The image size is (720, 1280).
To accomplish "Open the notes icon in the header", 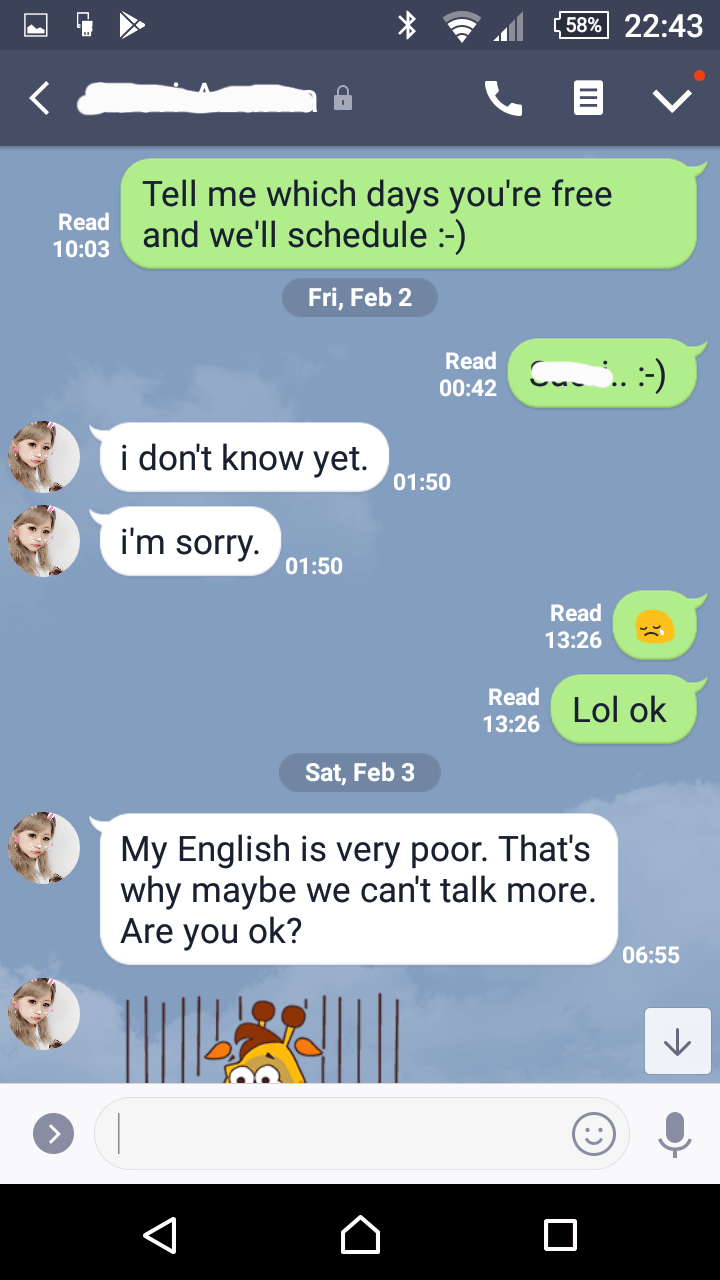I will coord(588,98).
